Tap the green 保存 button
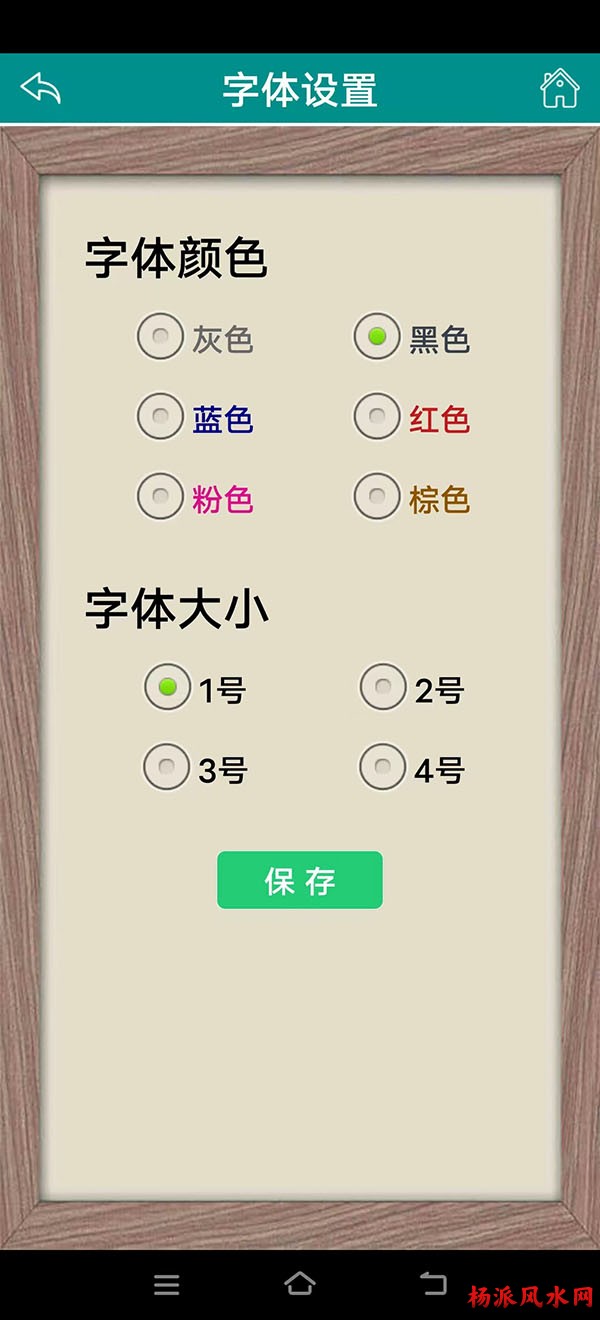Image resolution: width=600 pixels, height=1320 pixels. click(x=300, y=880)
